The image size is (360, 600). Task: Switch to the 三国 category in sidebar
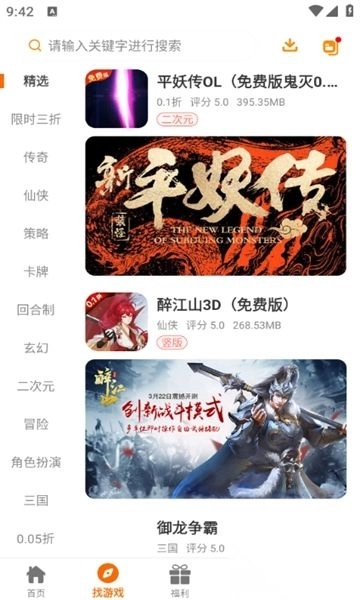(36, 500)
